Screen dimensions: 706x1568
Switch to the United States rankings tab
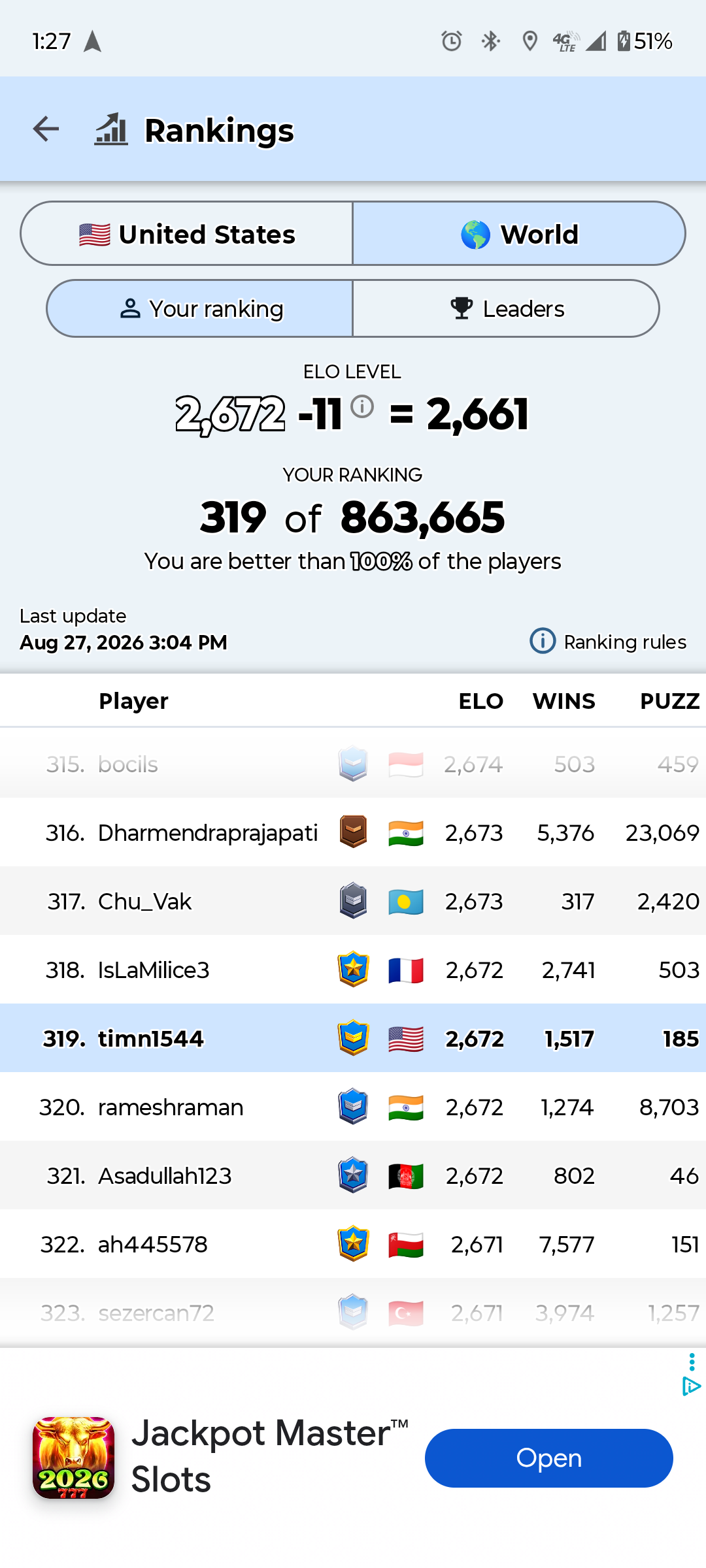pyautogui.click(x=187, y=233)
